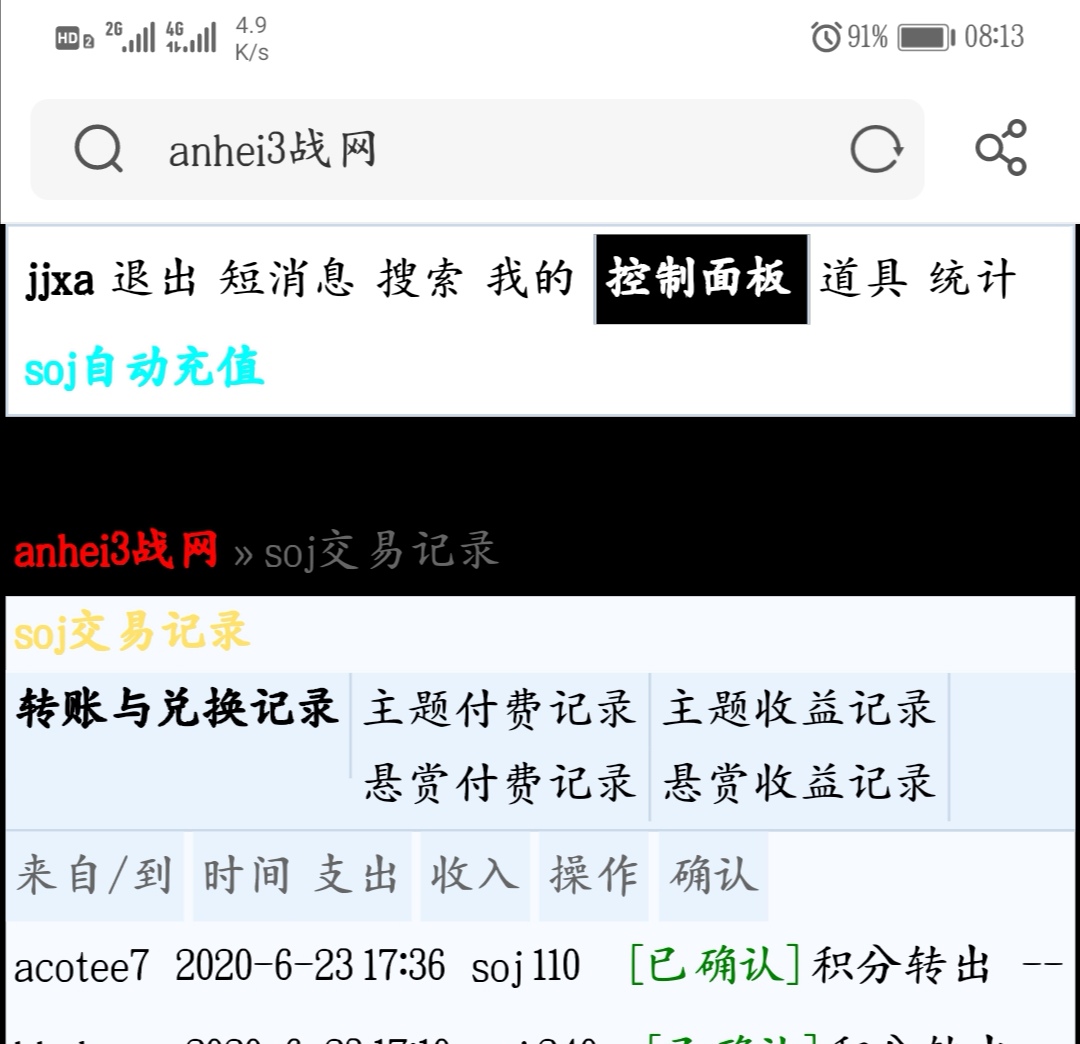The image size is (1080, 1044).
Task: Go to the 搜索 page
Action: pyautogui.click(x=420, y=279)
